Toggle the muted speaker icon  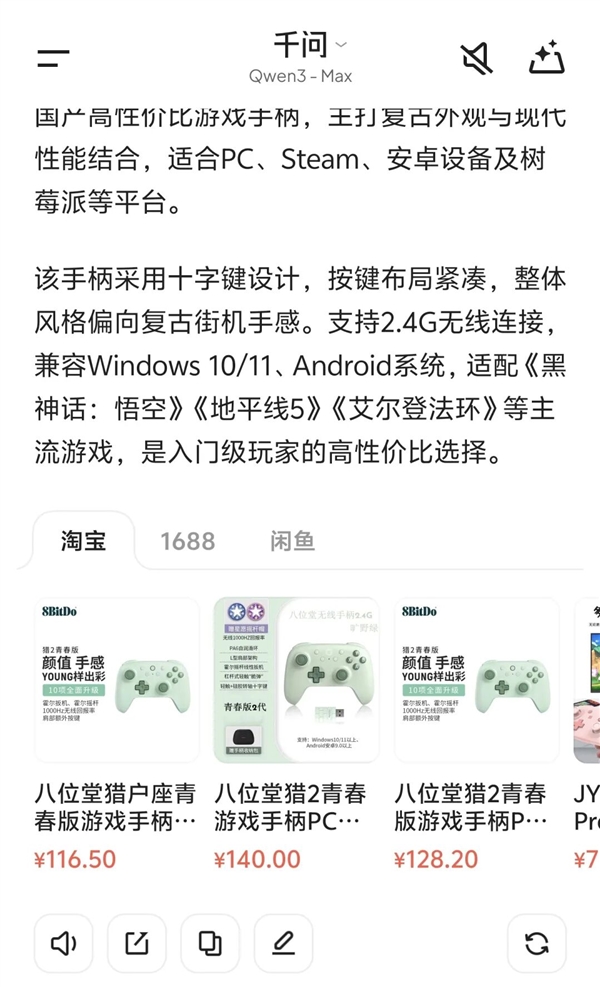pyautogui.click(x=477, y=58)
